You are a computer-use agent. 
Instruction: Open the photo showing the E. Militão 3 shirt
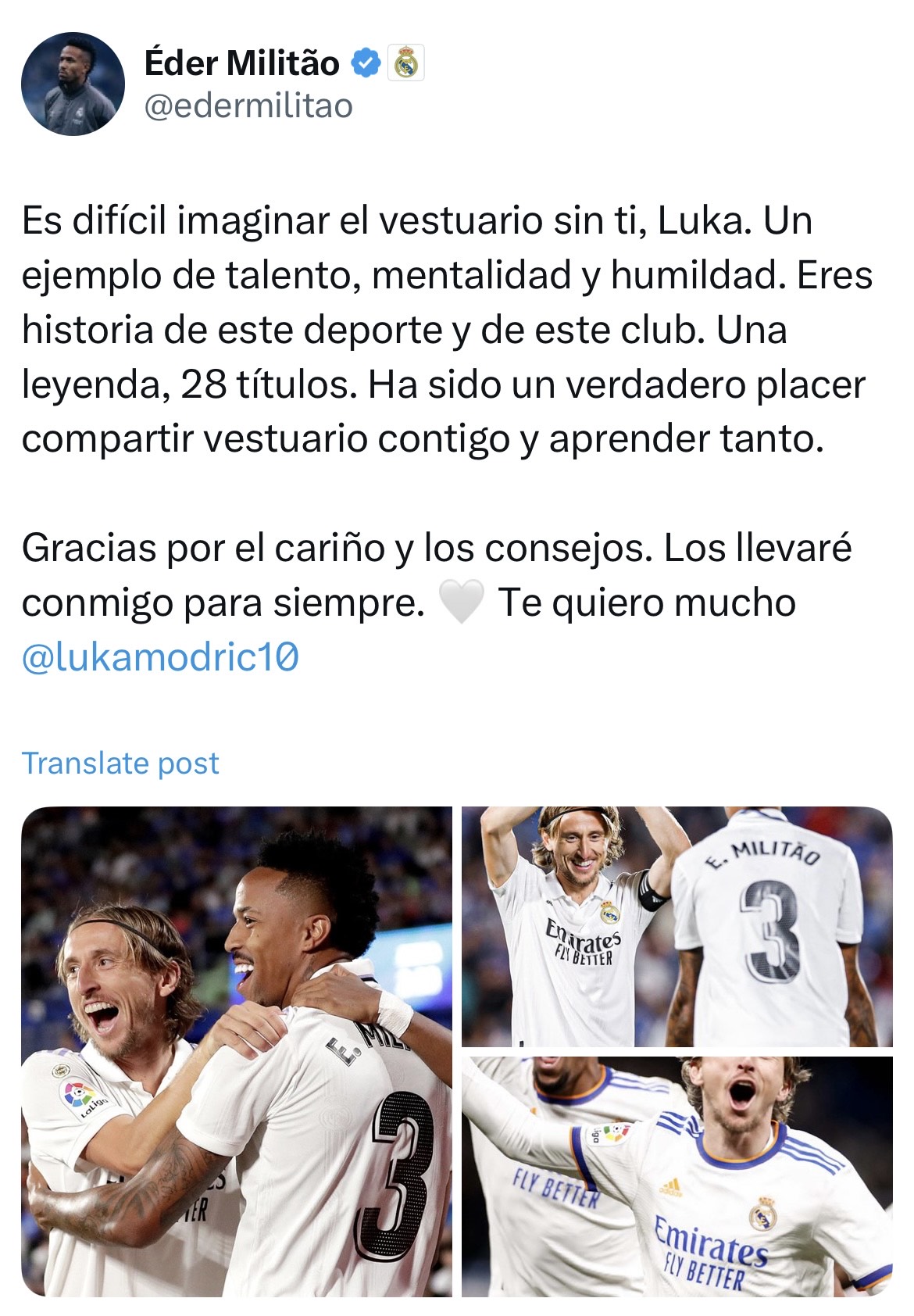click(x=677, y=926)
